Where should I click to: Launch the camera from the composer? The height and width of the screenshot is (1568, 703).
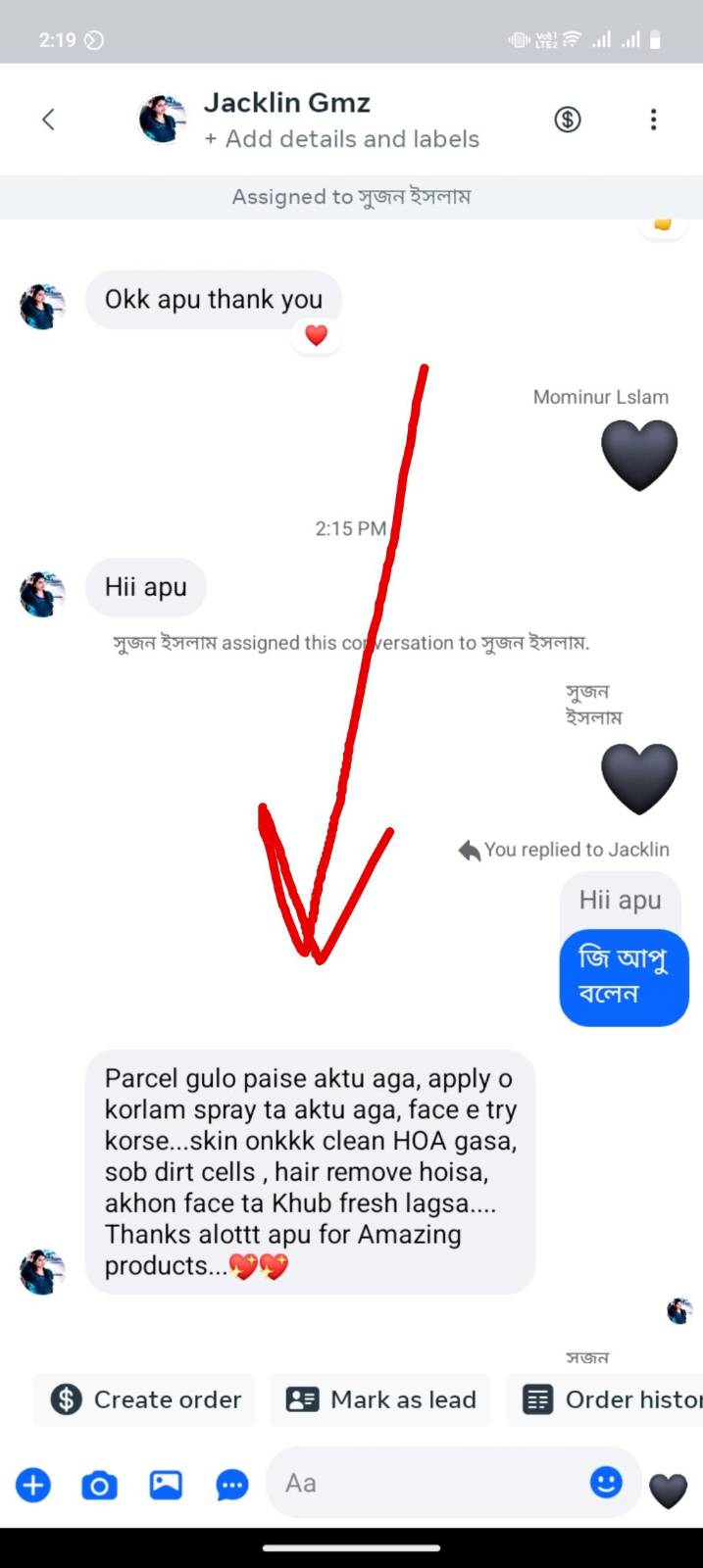(99, 1485)
